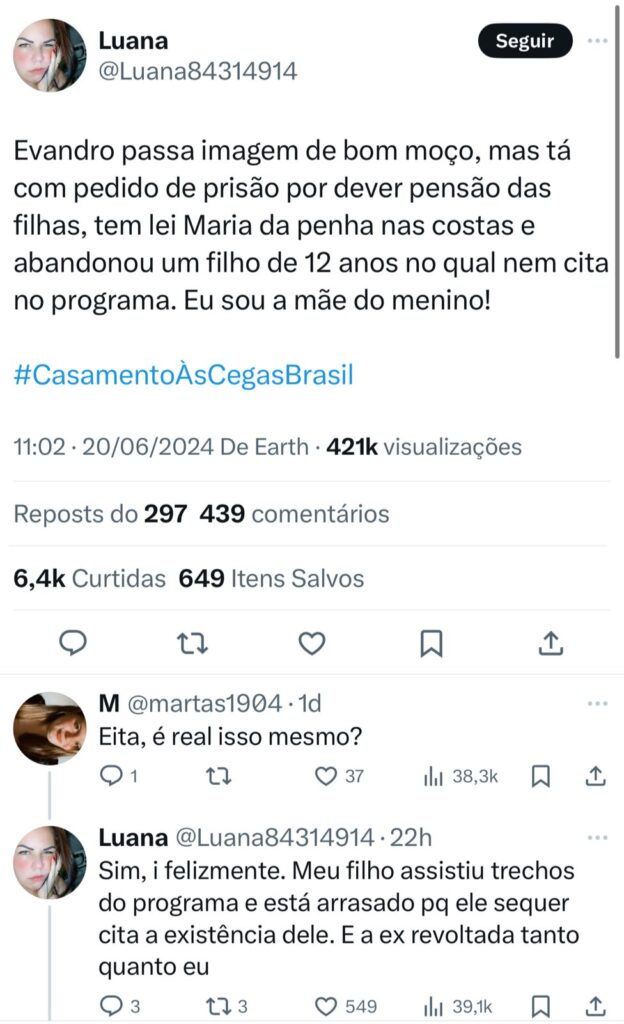The height and width of the screenshot is (1024, 624).
Task: Share Luana's 22h reply
Action: [x=594, y=1003]
